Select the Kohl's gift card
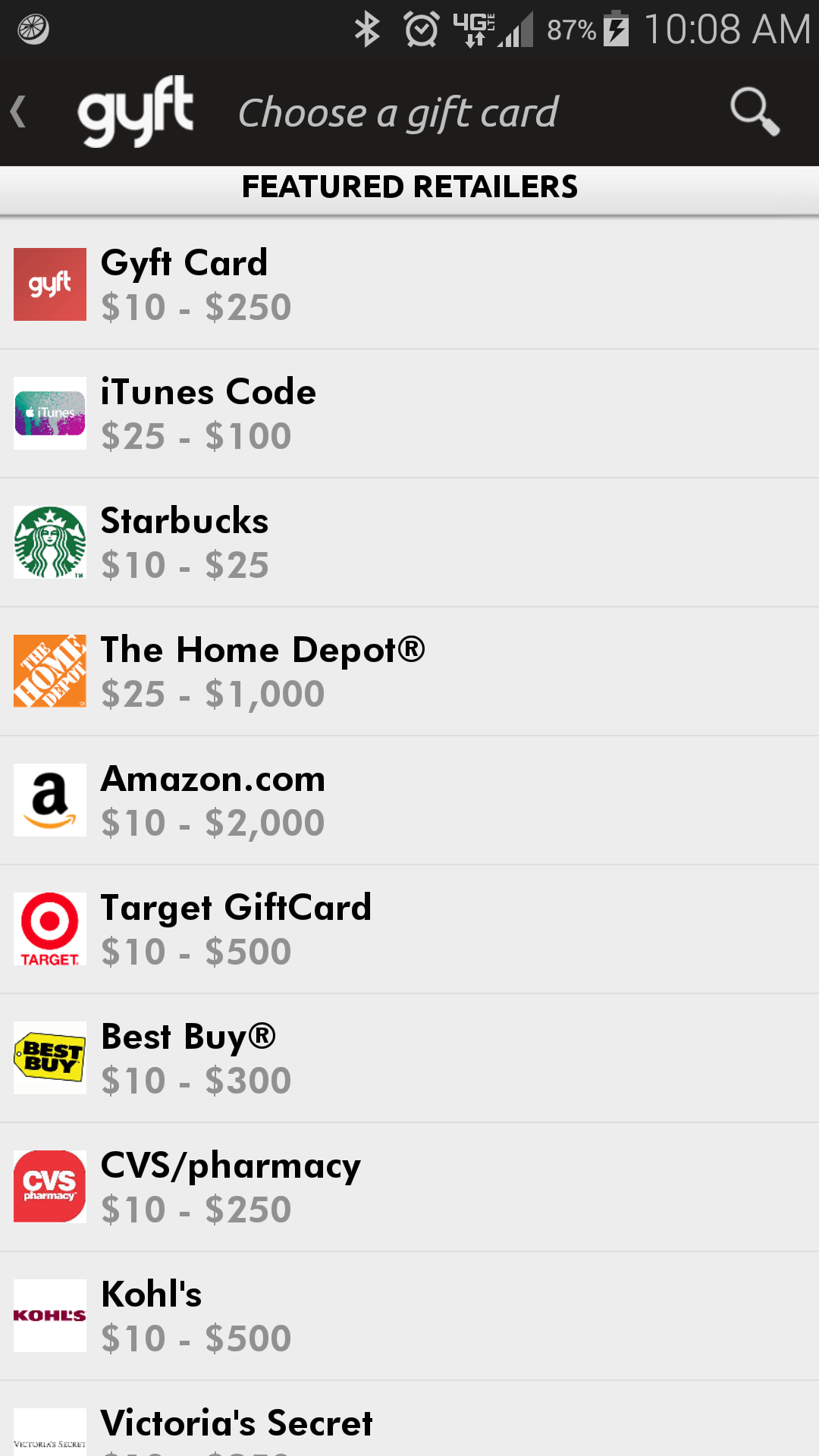Image resolution: width=819 pixels, height=1456 pixels. 409,1316
